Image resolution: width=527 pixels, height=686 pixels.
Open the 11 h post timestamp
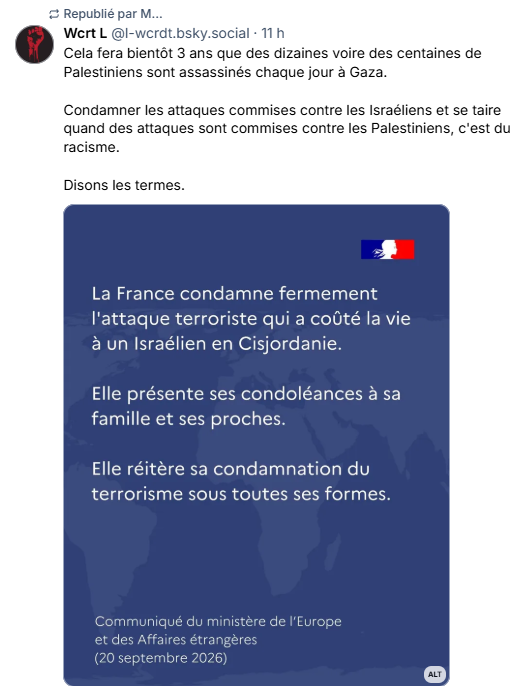click(x=273, y=33)
